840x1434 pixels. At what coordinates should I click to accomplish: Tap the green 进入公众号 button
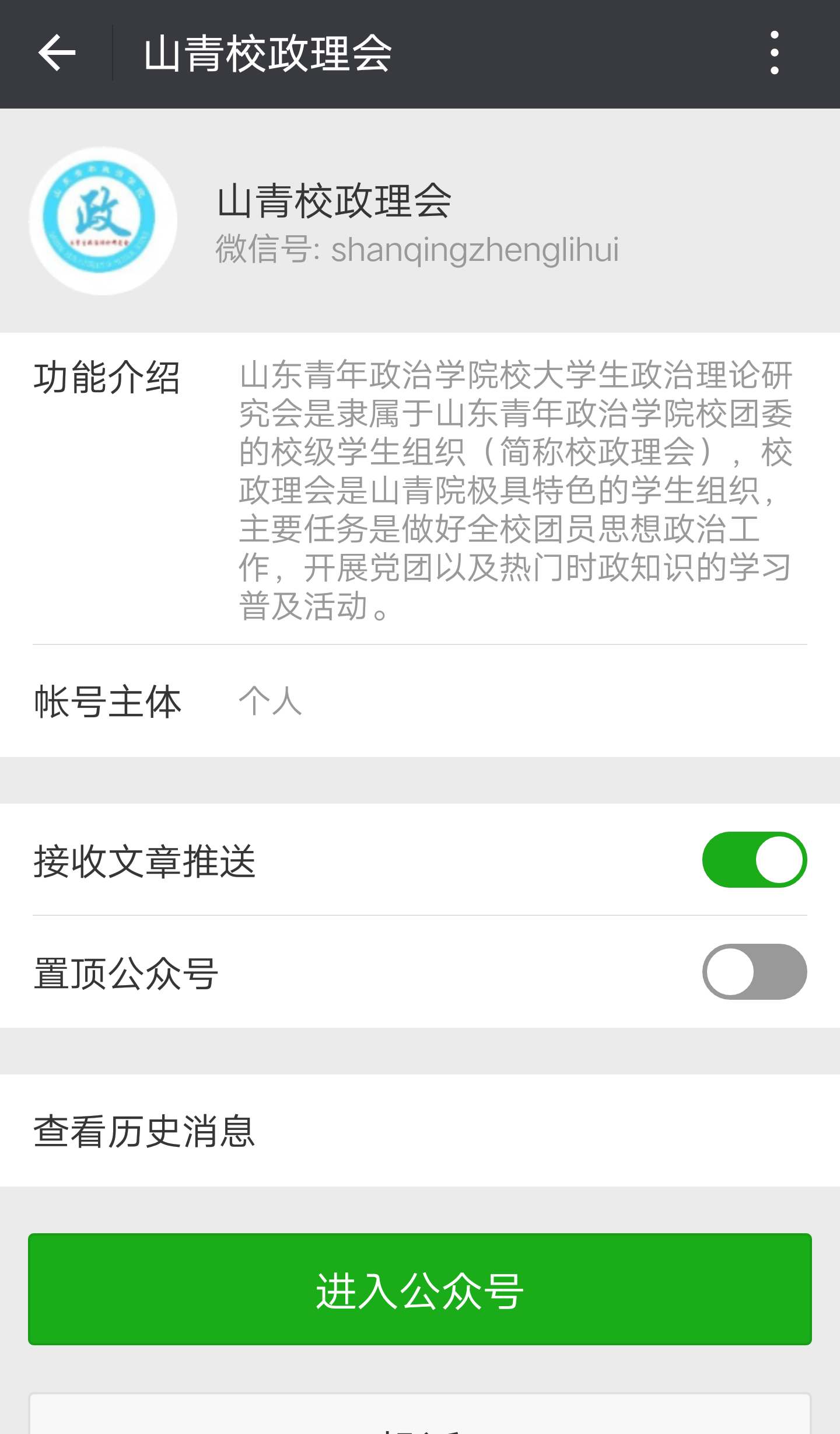click(x=420, y=1289)
